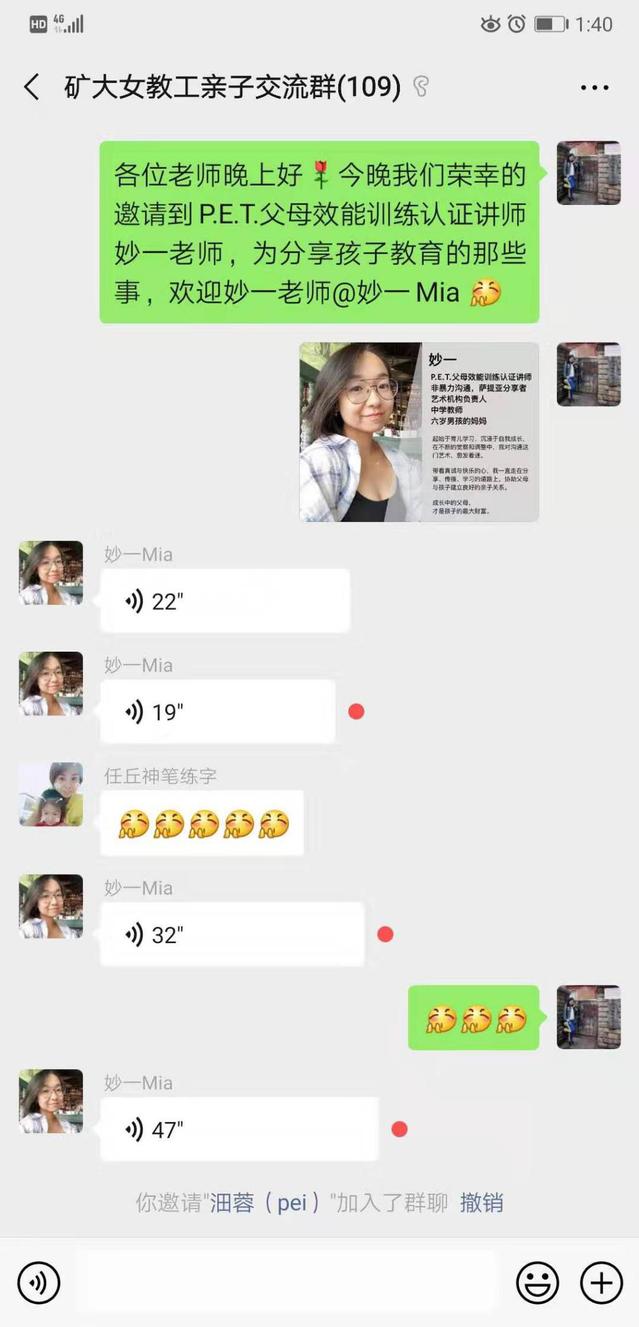Focus the message text field

(288, 1282)
